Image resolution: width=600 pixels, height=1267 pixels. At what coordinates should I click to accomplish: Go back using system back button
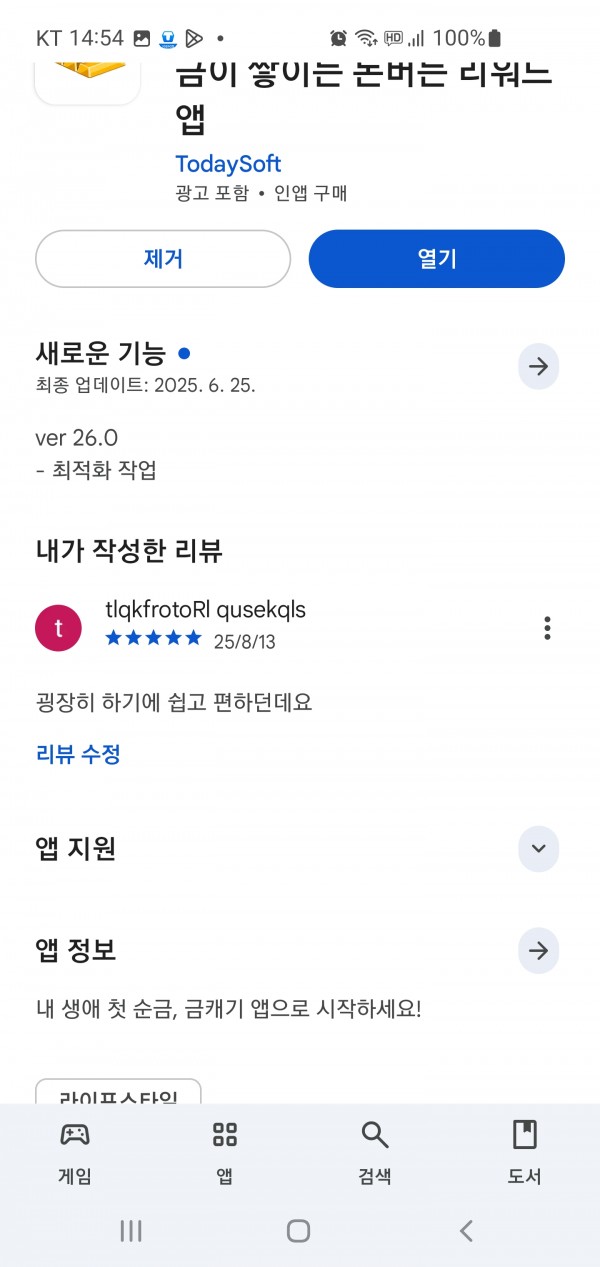click(x=466, y=1231)
